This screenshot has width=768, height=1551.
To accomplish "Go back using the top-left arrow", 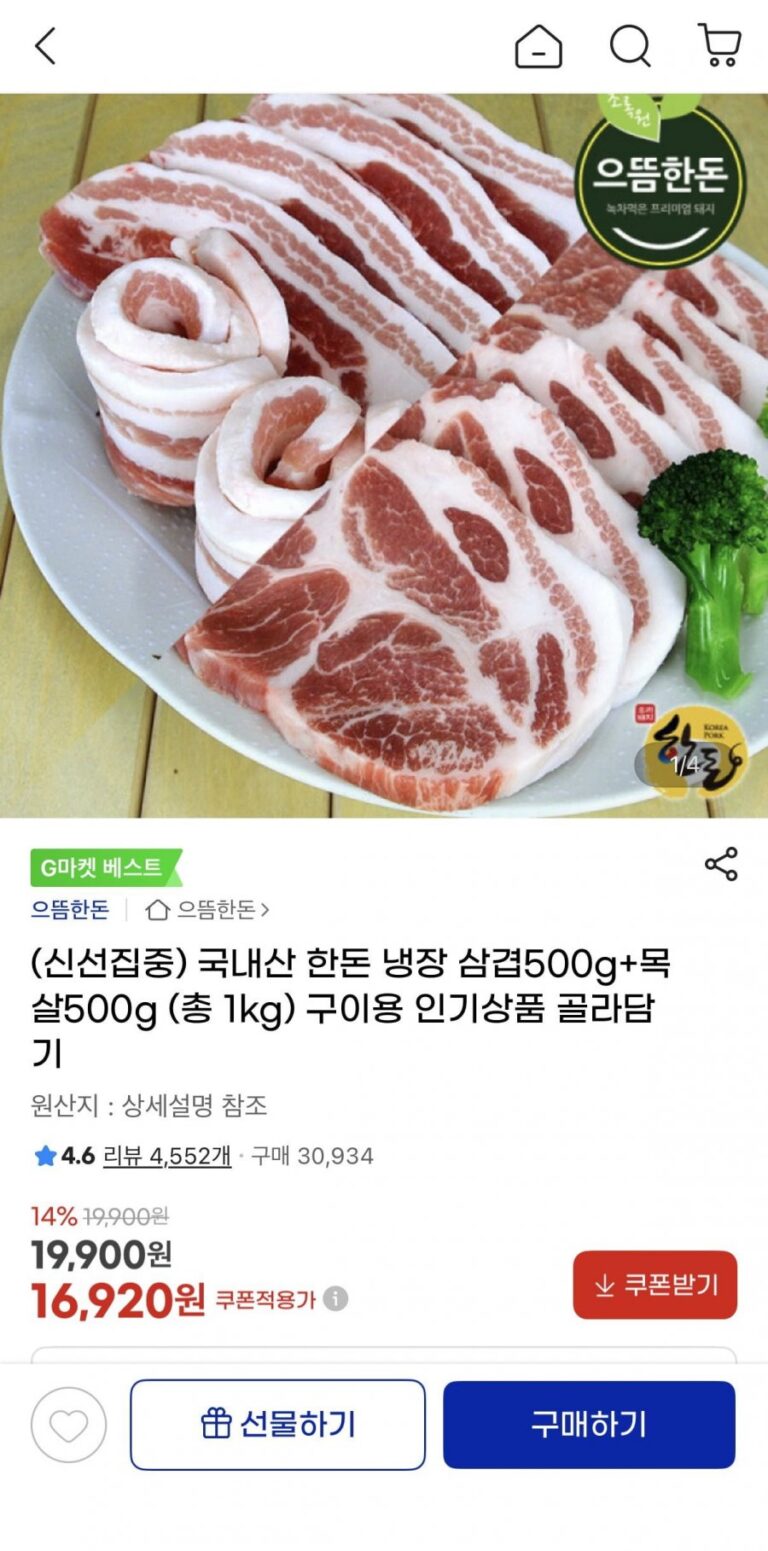I will (46, 47).
